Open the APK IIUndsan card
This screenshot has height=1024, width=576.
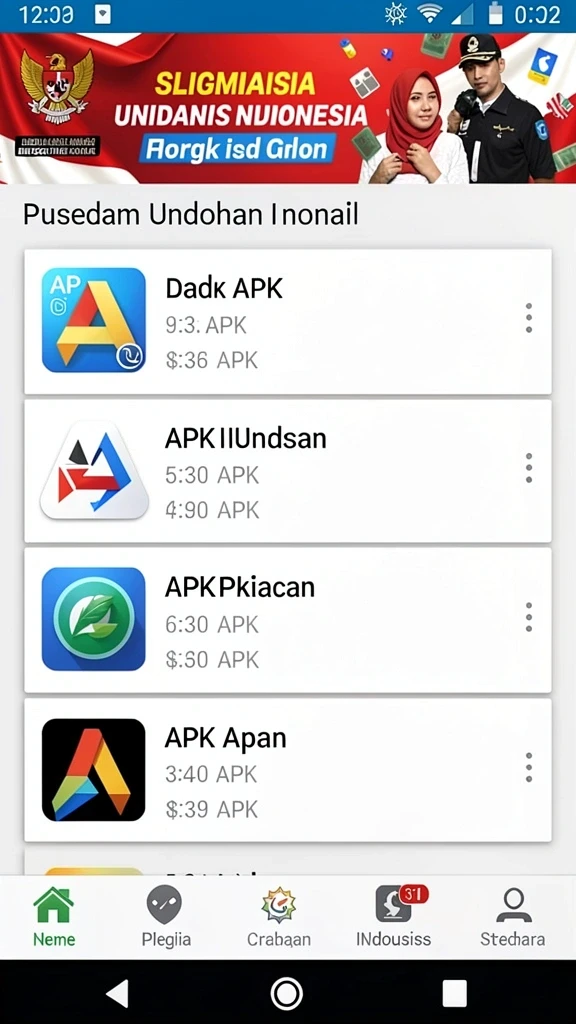pos(288,470)
